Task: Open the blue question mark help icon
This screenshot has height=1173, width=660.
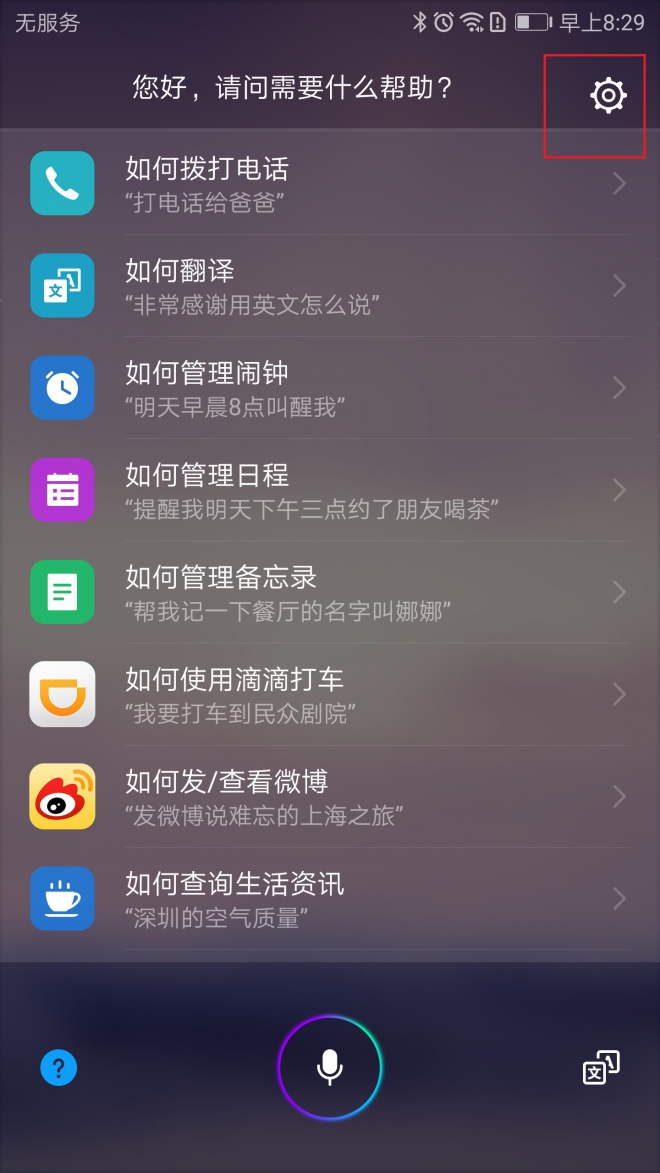Action: pyautogui.click(x=59, y=1068)
